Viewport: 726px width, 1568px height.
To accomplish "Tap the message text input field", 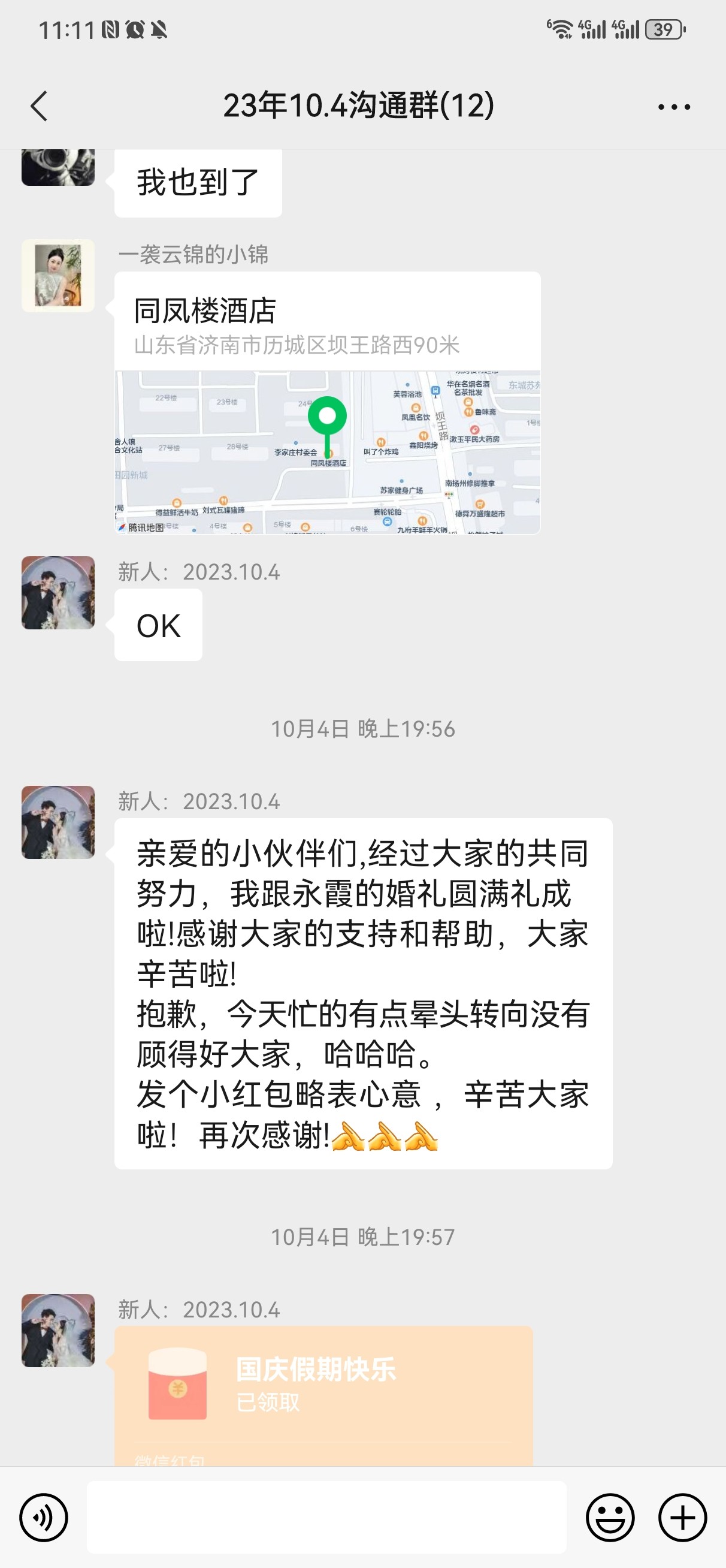I will pos(326,1518).
